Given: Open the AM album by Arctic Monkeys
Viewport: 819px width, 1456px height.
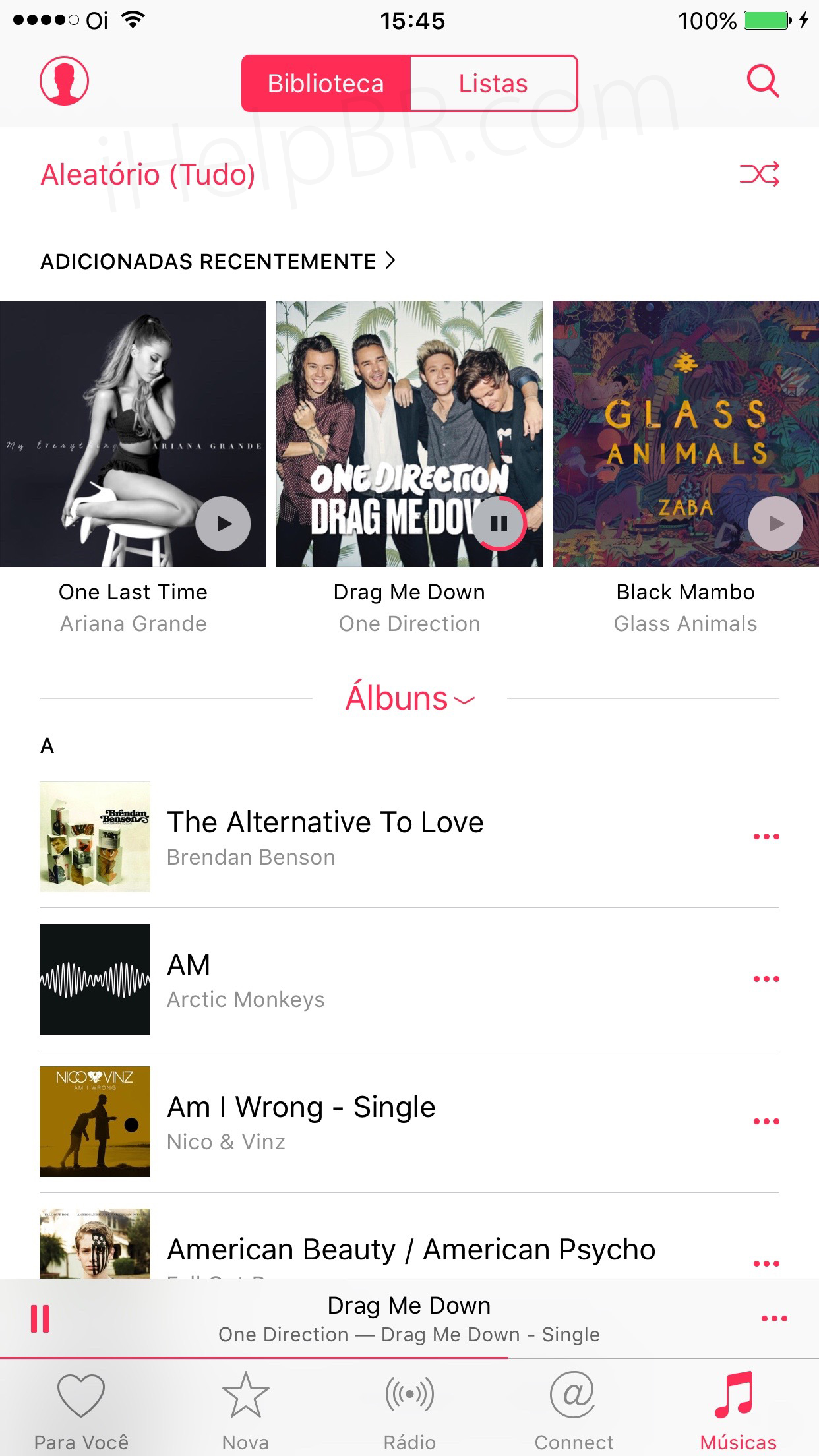Looking at the screenshot, I should [x=409, y=979].
